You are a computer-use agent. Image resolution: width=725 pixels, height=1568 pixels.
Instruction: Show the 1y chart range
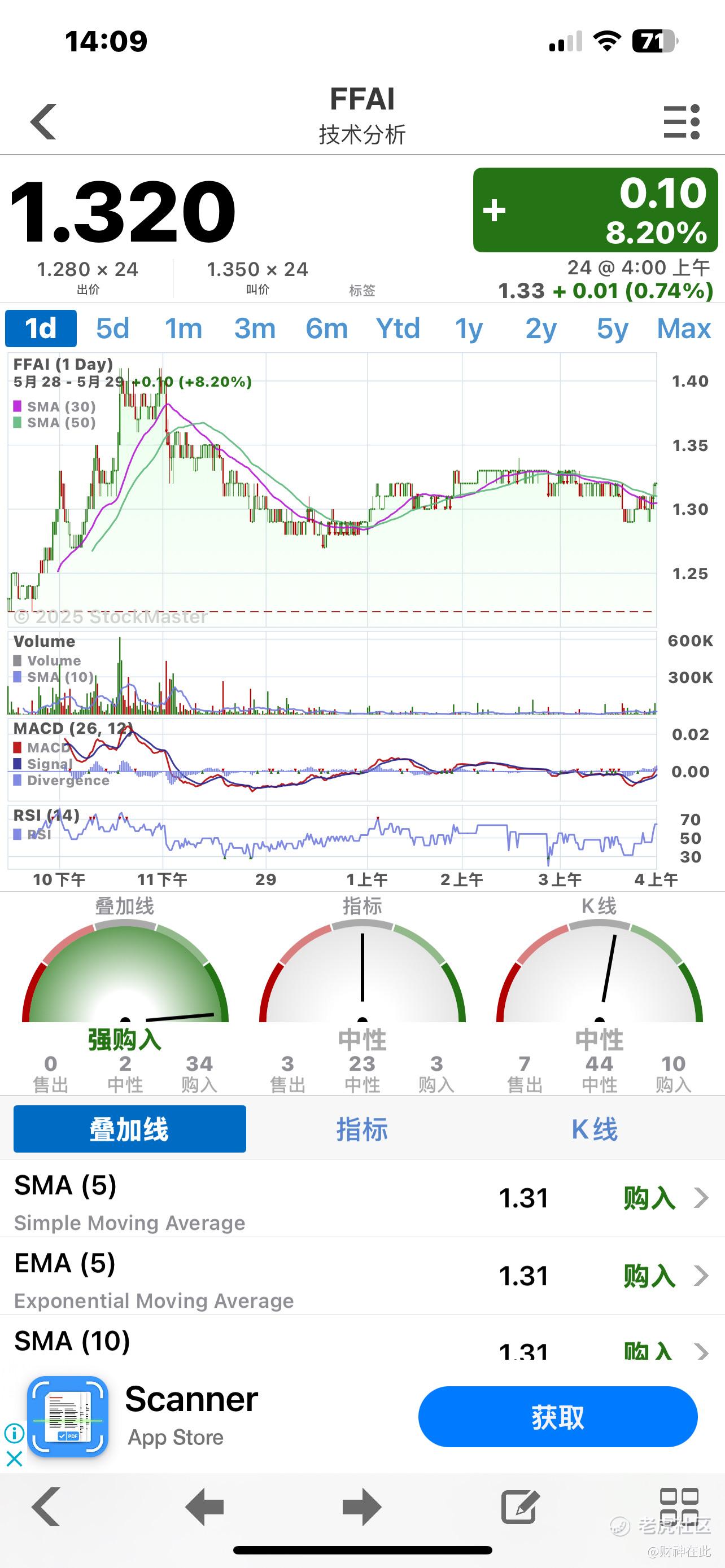tap(469, 329)
